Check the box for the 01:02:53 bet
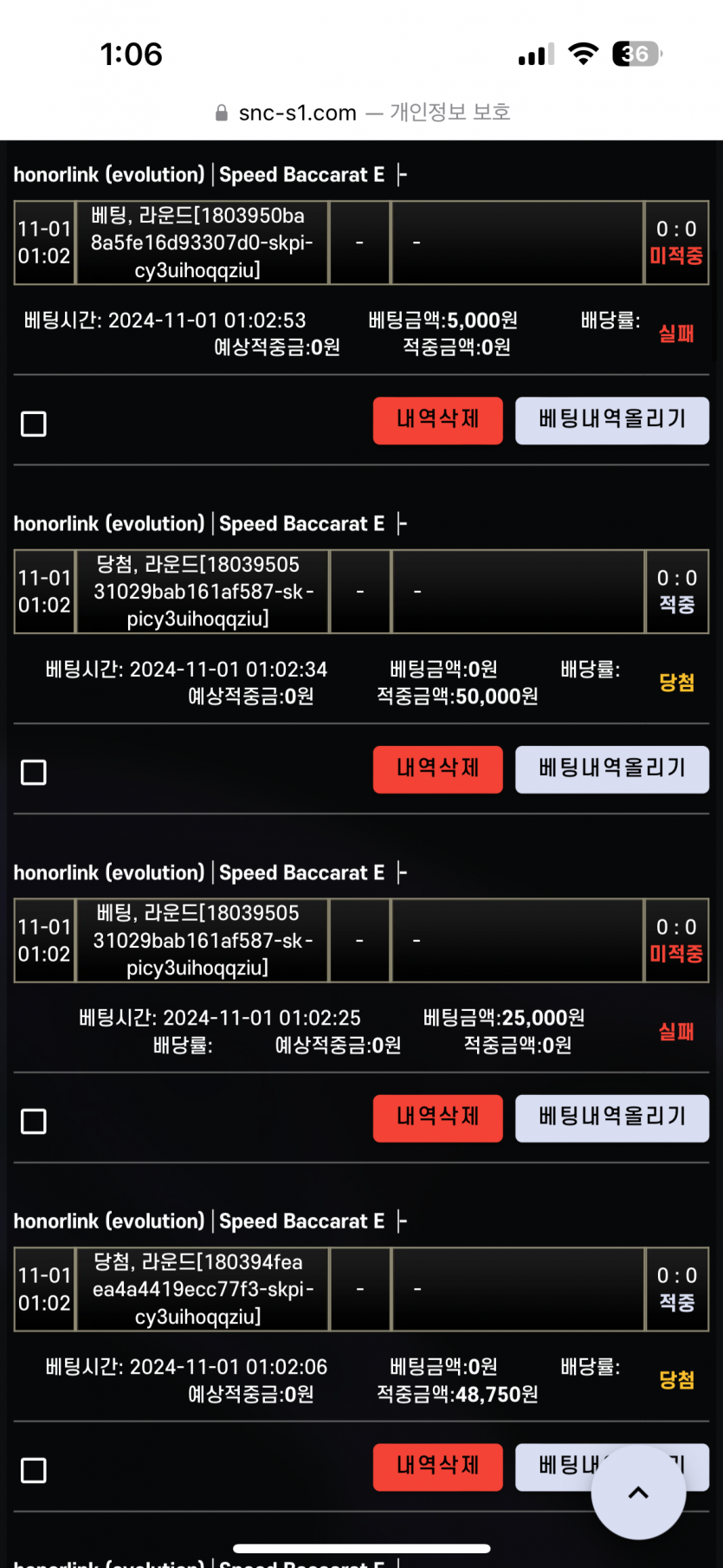 pos(34,424)
